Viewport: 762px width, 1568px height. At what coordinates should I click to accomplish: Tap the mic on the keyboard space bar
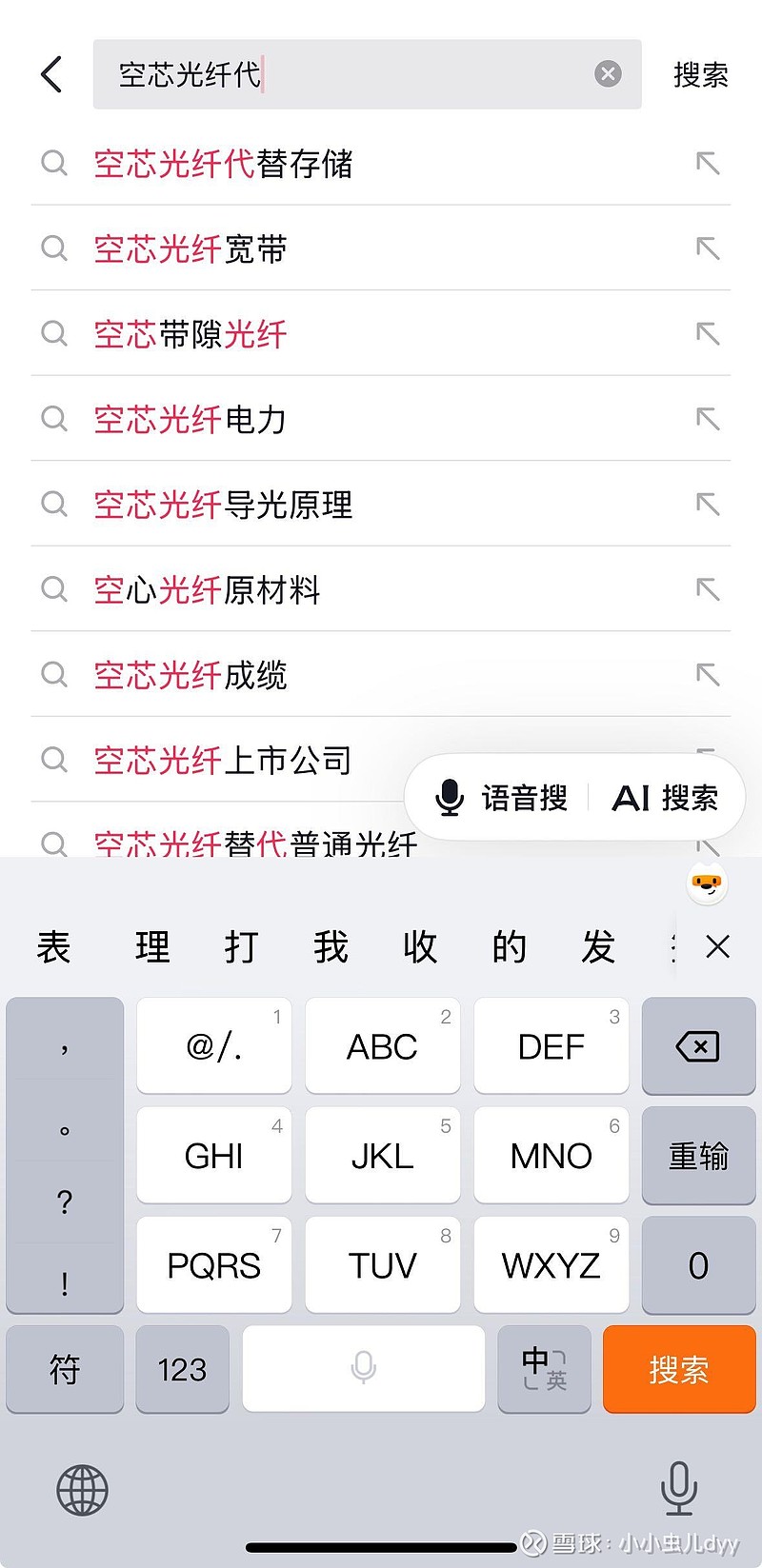coord(365,1368)
